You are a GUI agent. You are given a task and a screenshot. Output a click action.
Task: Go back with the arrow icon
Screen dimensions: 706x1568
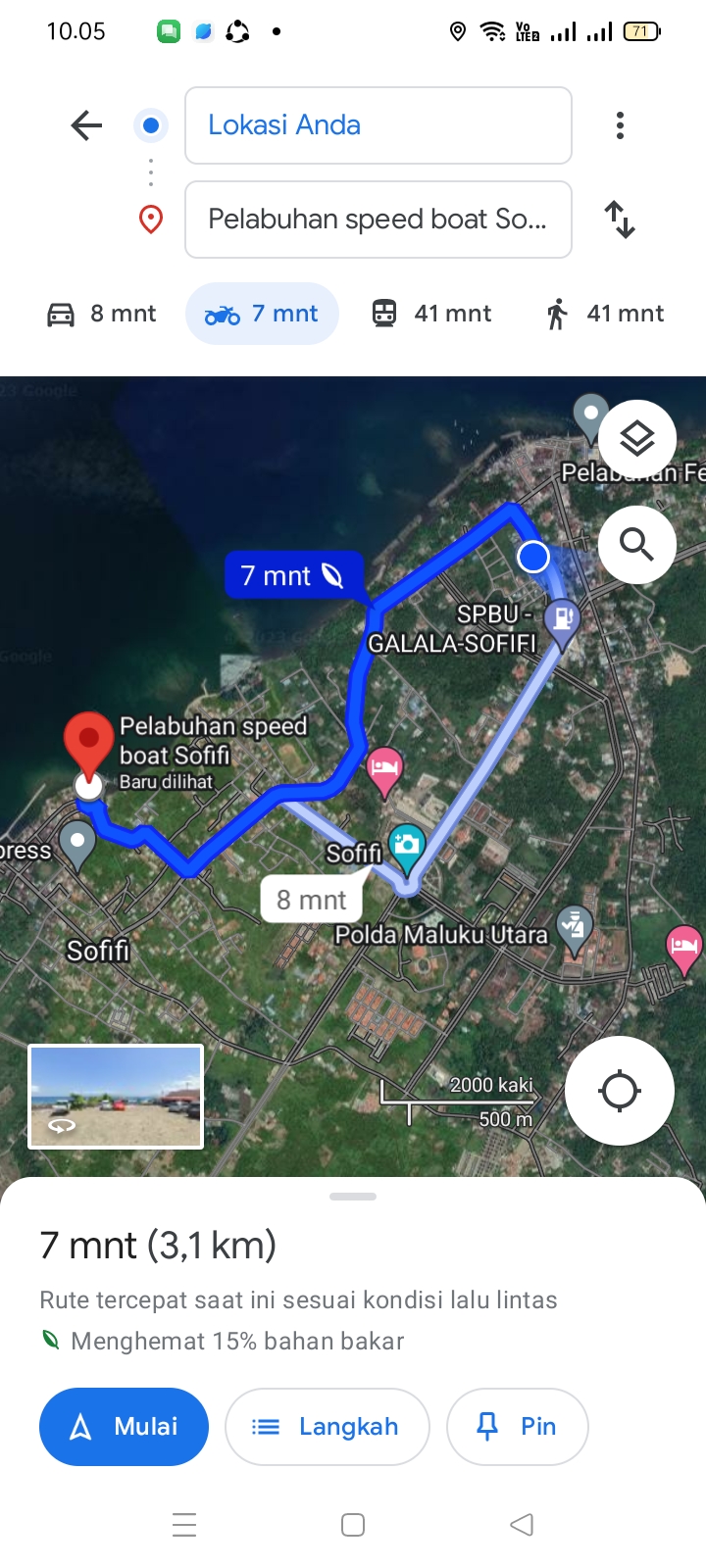[x=87, y=125]
